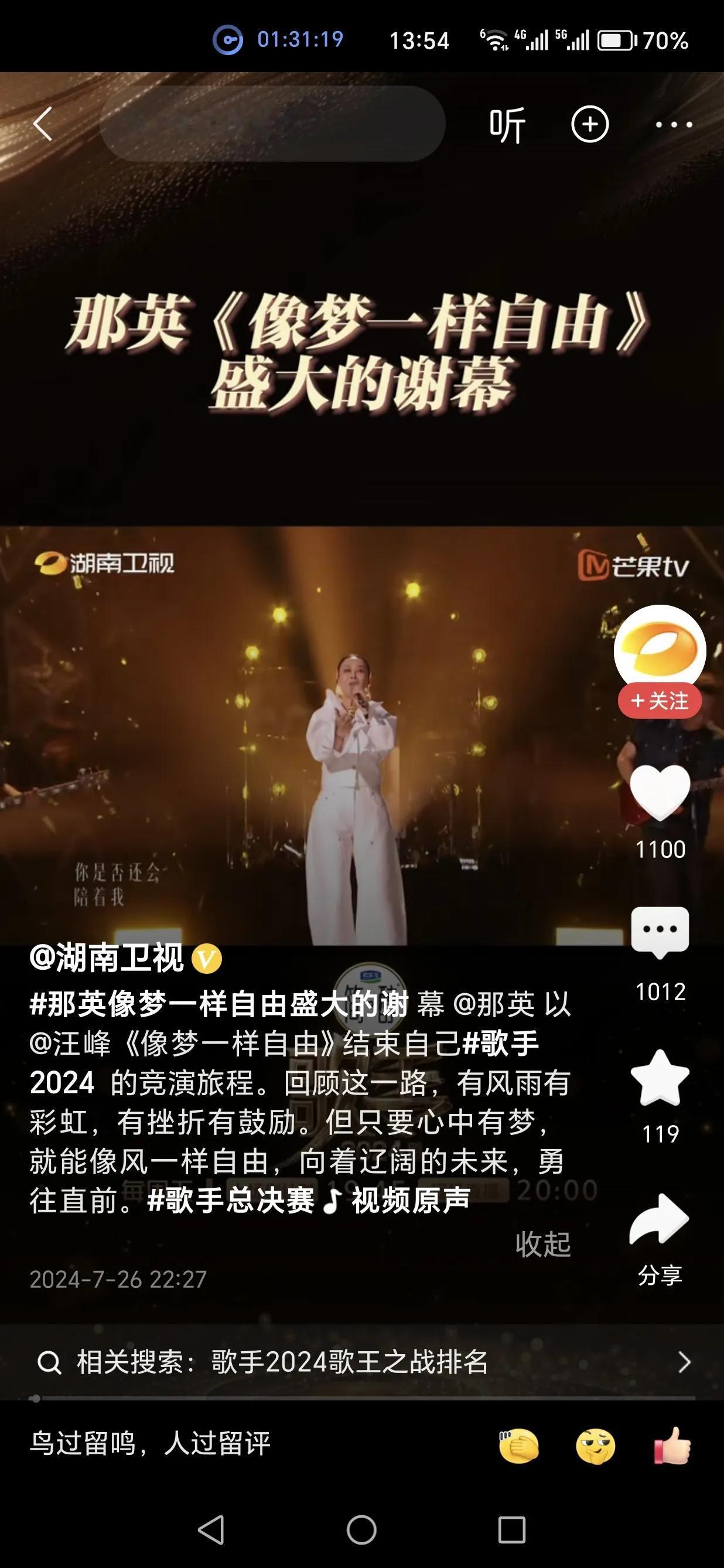Go to the system home screen
The image size is (724, 1568).
pos(361,1530)
